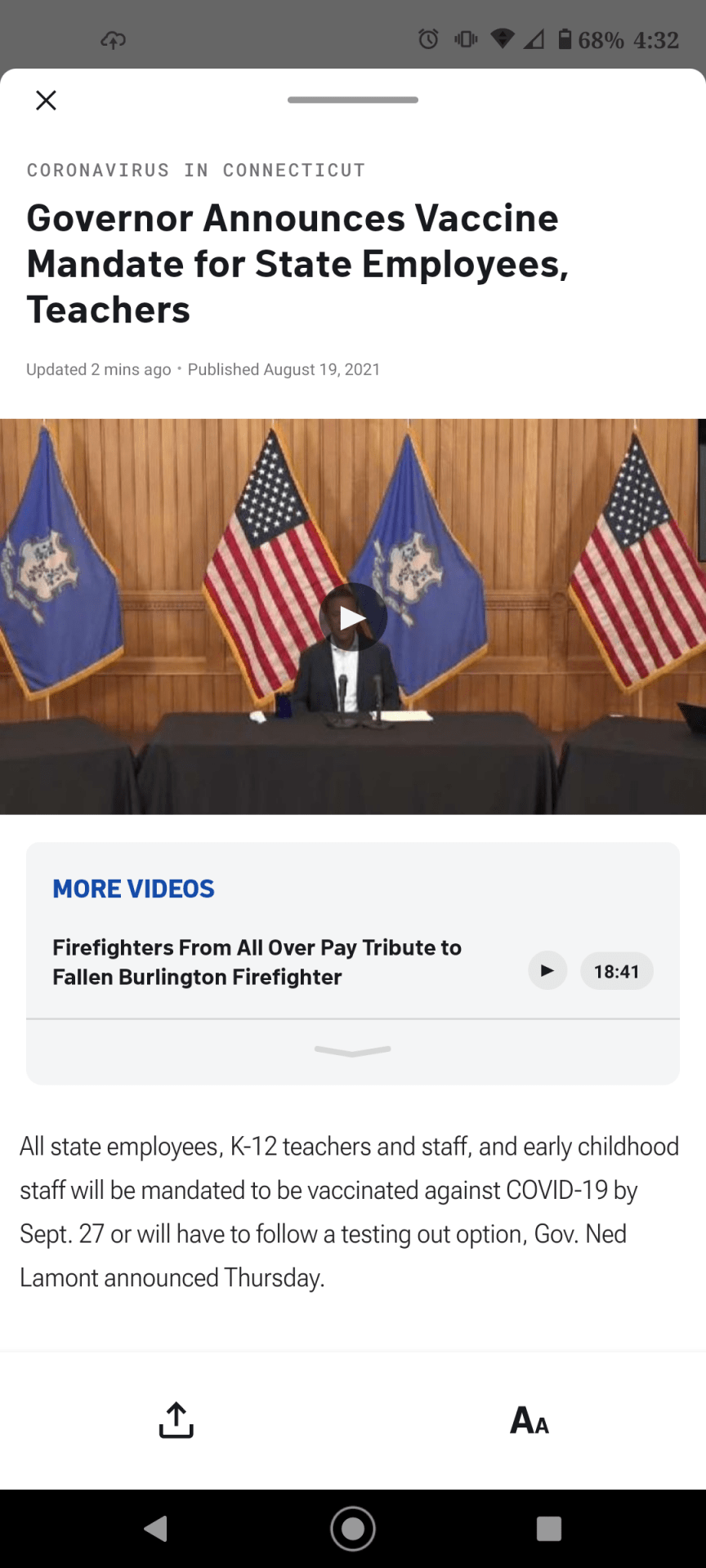Expand the More Videos list
Viewport: 706px width, 1568px height.
tap(352, 1051)
